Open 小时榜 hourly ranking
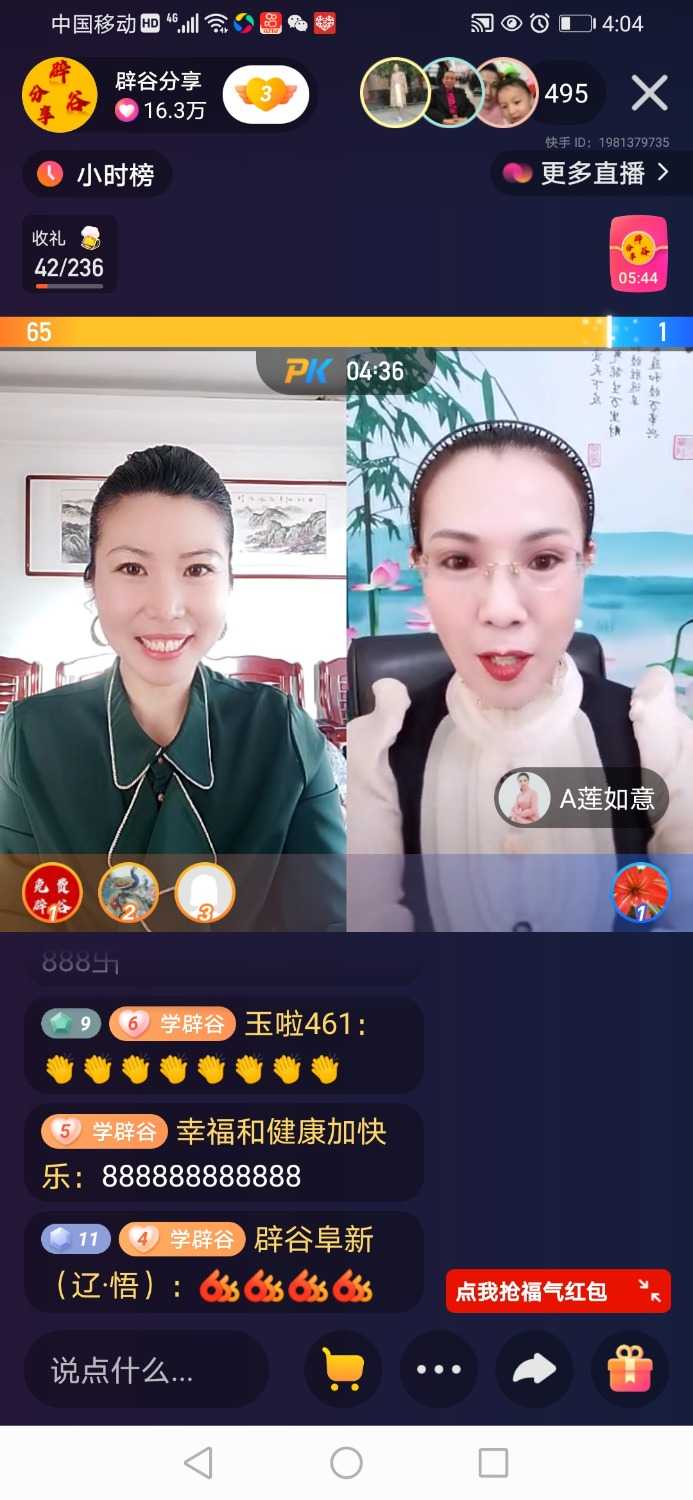The width and height of the screenshot is (693, 1500). [97, 175]
